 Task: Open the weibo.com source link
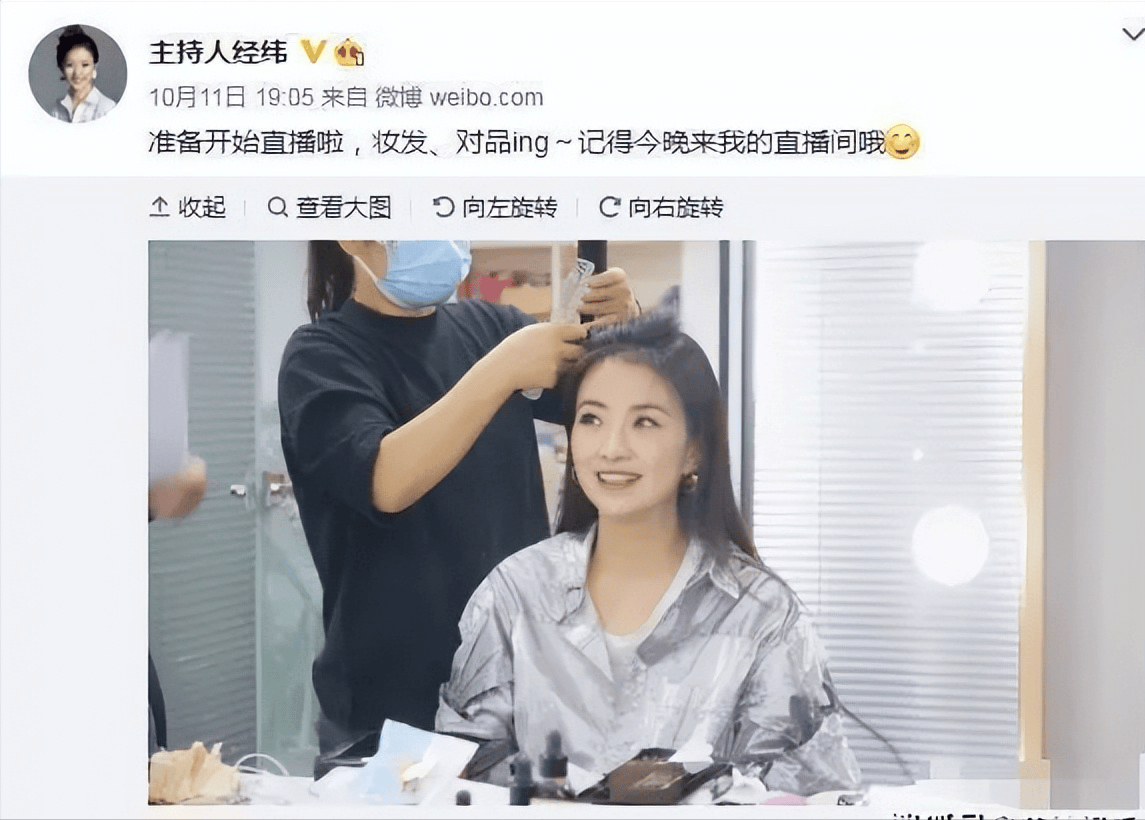tap(486, 97)
